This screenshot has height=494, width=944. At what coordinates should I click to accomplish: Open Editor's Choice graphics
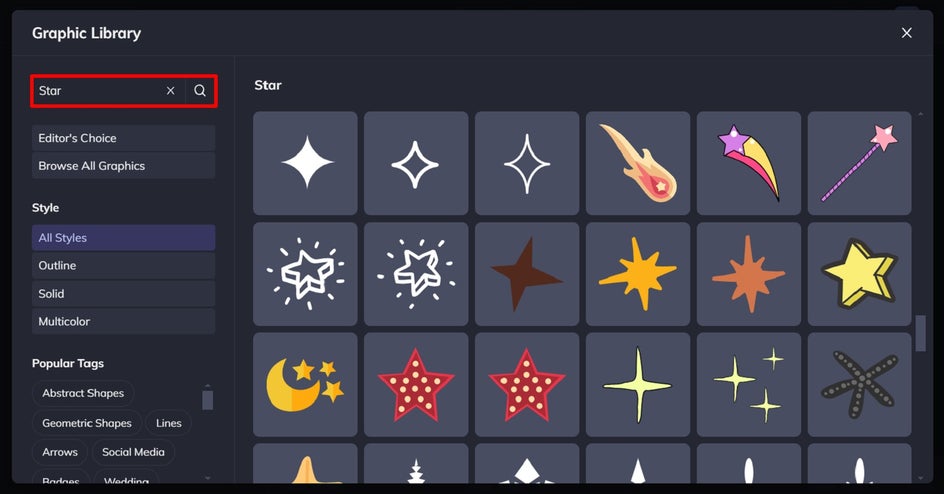[x=123, y=138]
